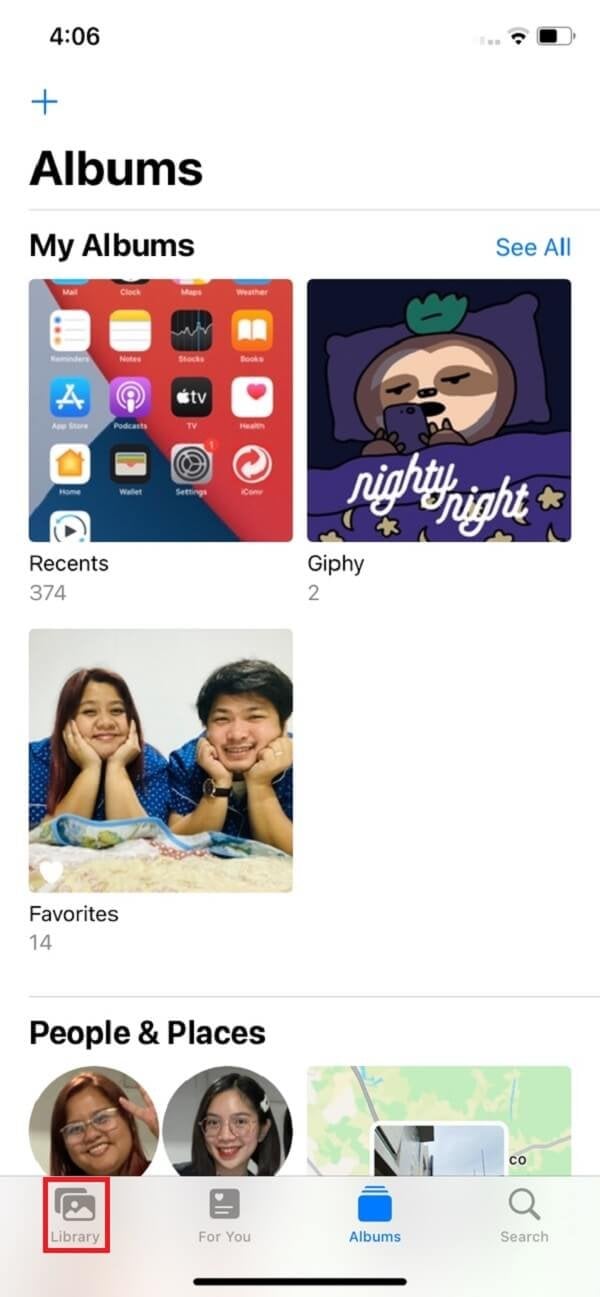Image resolution: width=600 pixels, height=1297 pixels.
Task: Switch to the For You tab
Action: click(x=224, y=1214)
